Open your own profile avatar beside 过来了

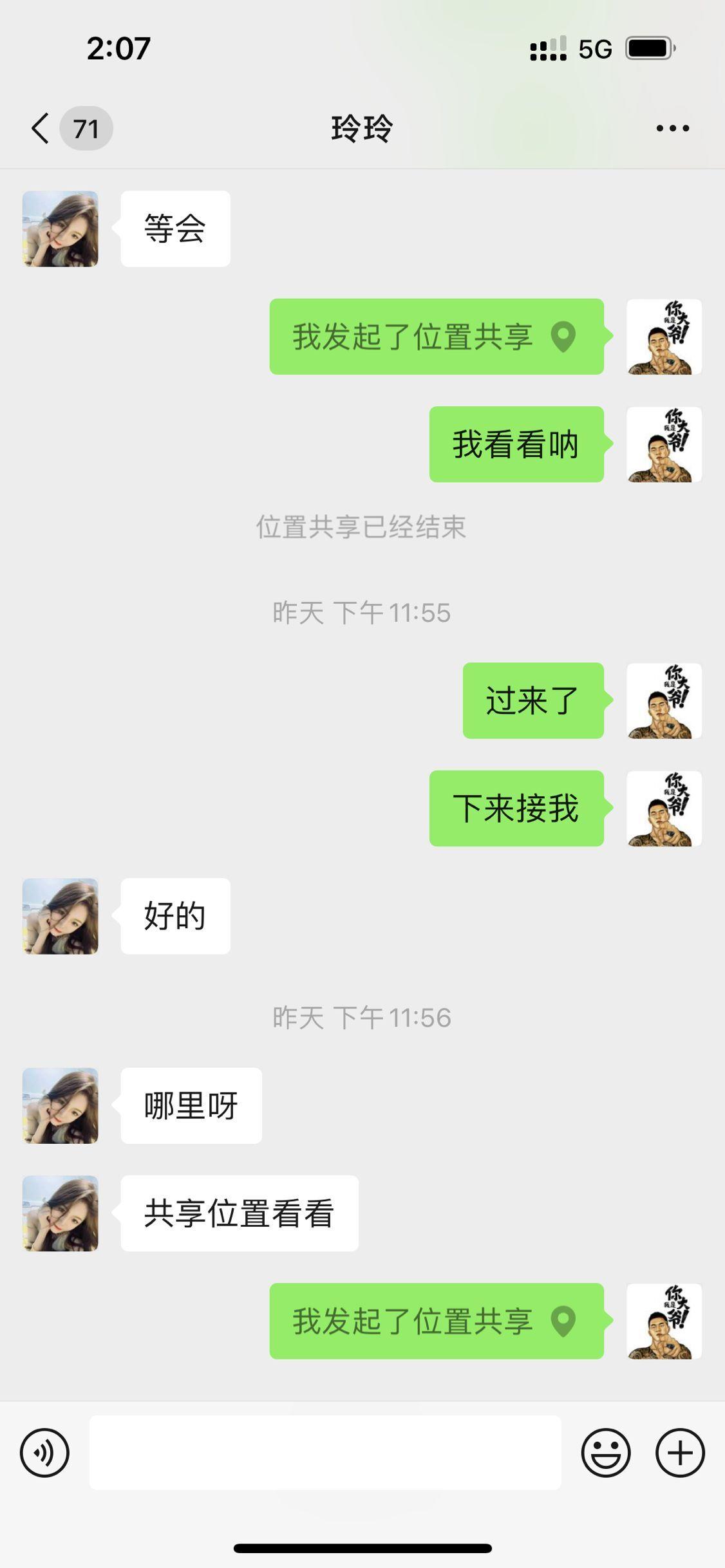point(664,700)
